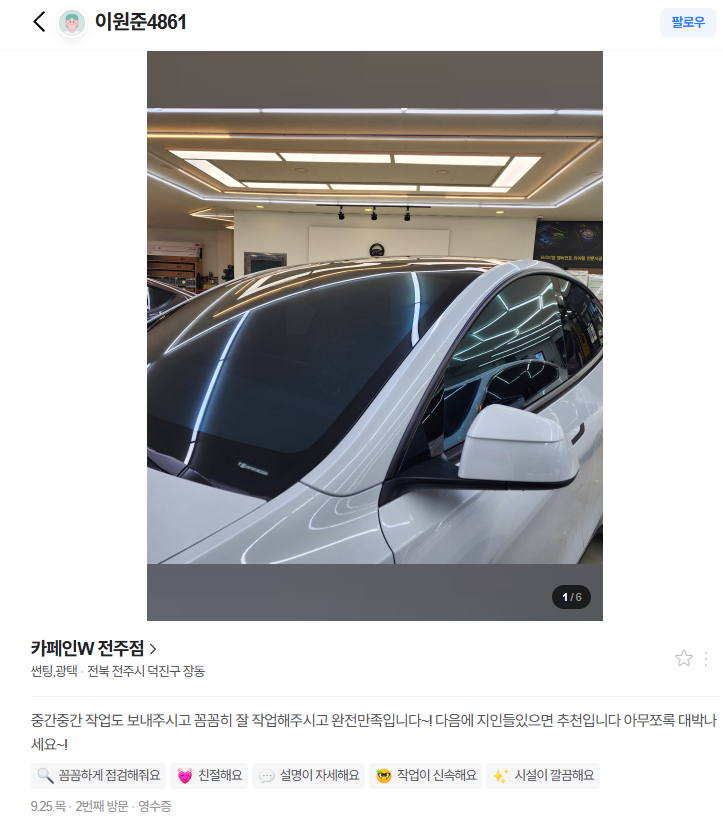Follow this reviewer with 팔로우
723x824 pixels.
click(688, 22)
